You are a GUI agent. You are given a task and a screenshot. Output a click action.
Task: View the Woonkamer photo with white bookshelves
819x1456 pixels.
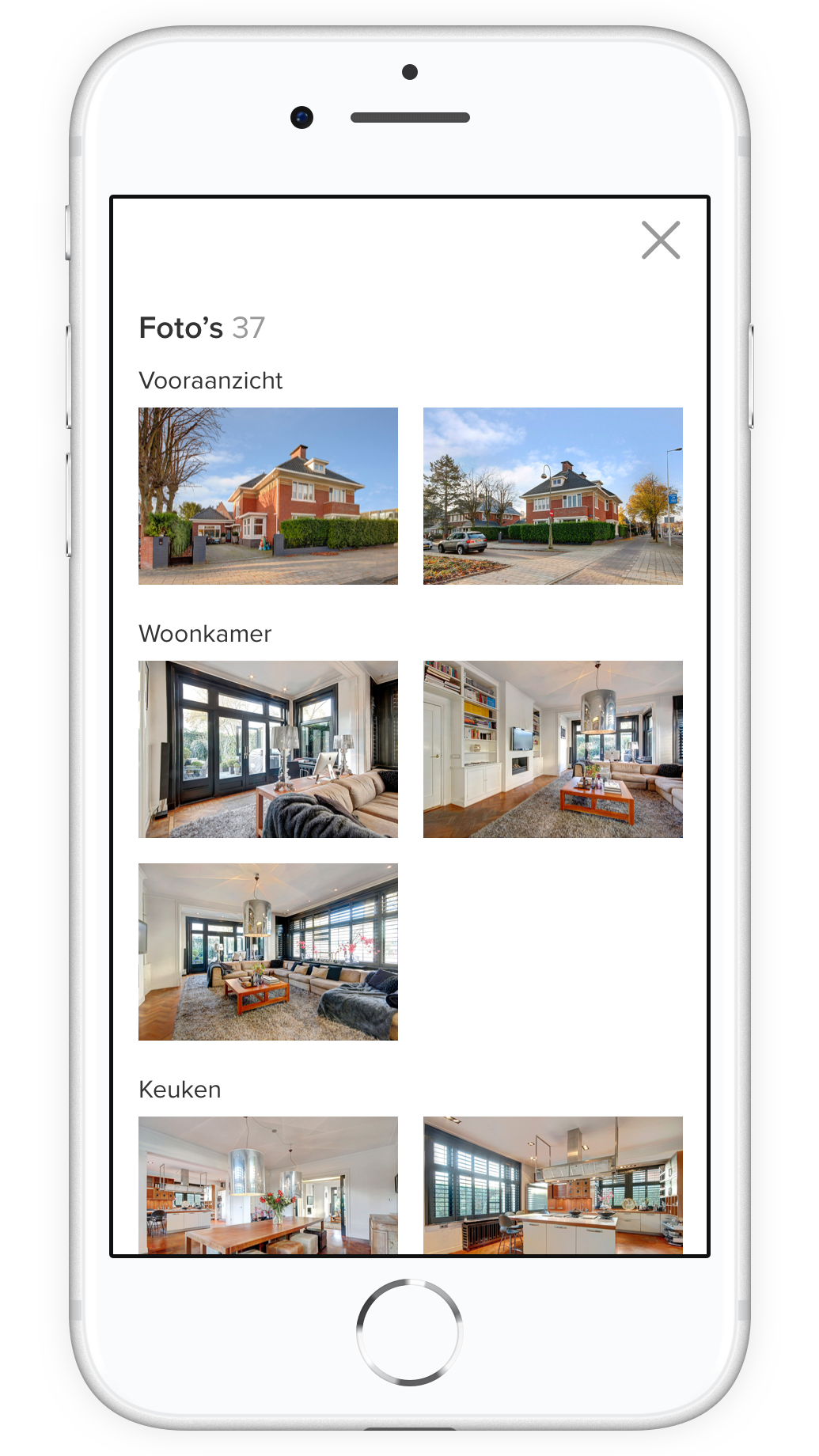point(552,749)
